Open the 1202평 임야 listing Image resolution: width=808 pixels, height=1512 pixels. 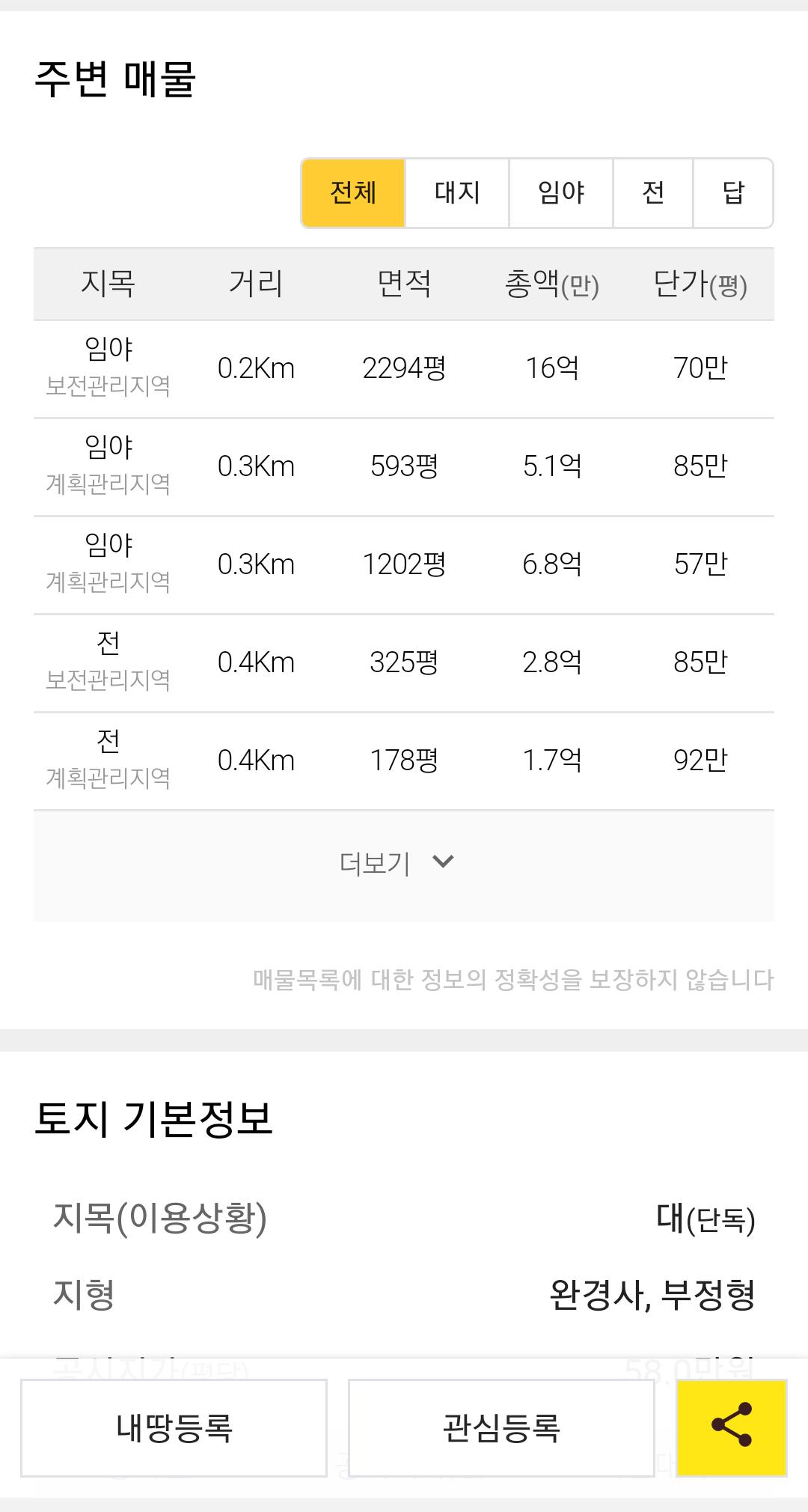404,565
